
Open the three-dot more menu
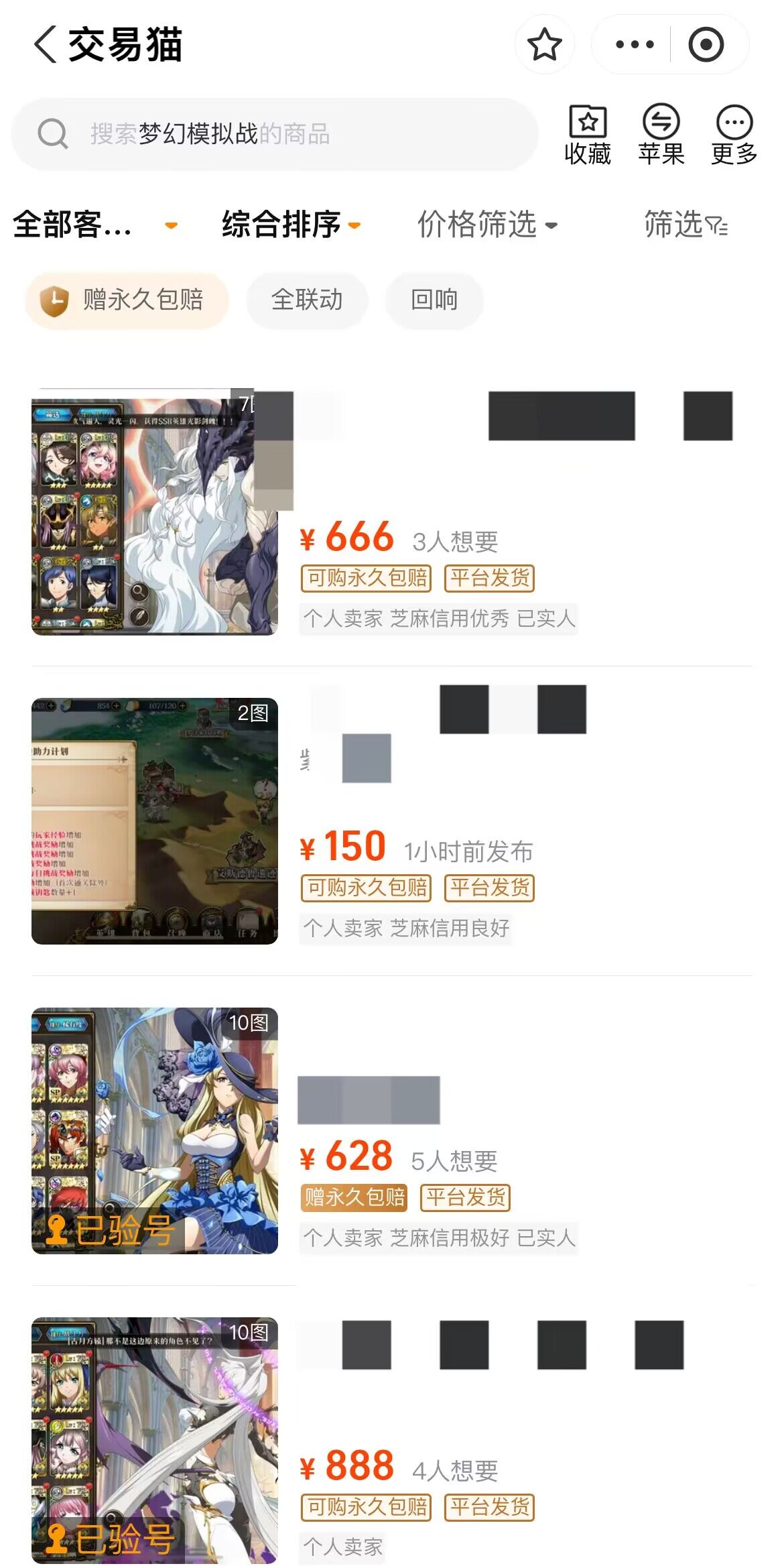[x=634, y=45]
